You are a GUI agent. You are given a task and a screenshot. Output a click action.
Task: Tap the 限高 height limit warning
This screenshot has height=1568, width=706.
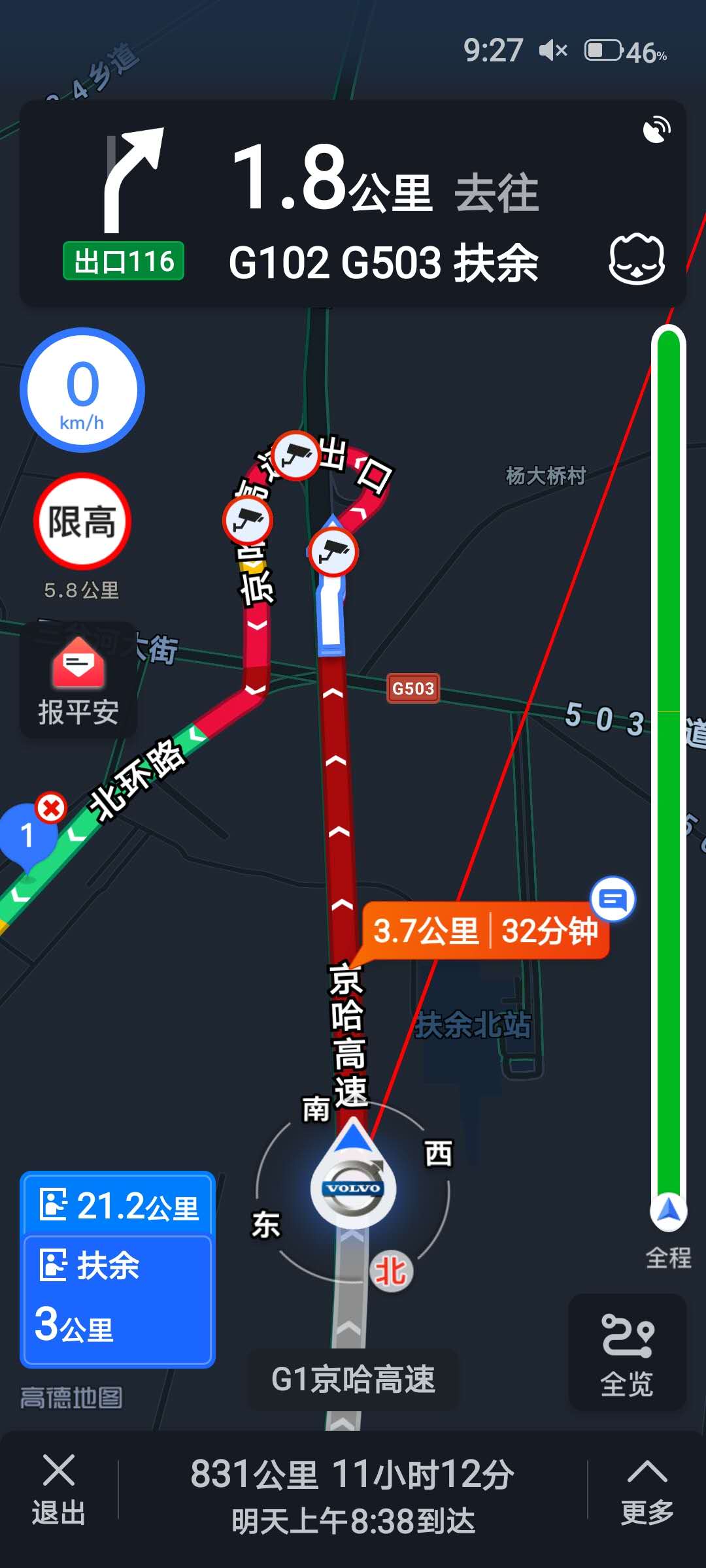pyautogui.click(x=82, y=521)
